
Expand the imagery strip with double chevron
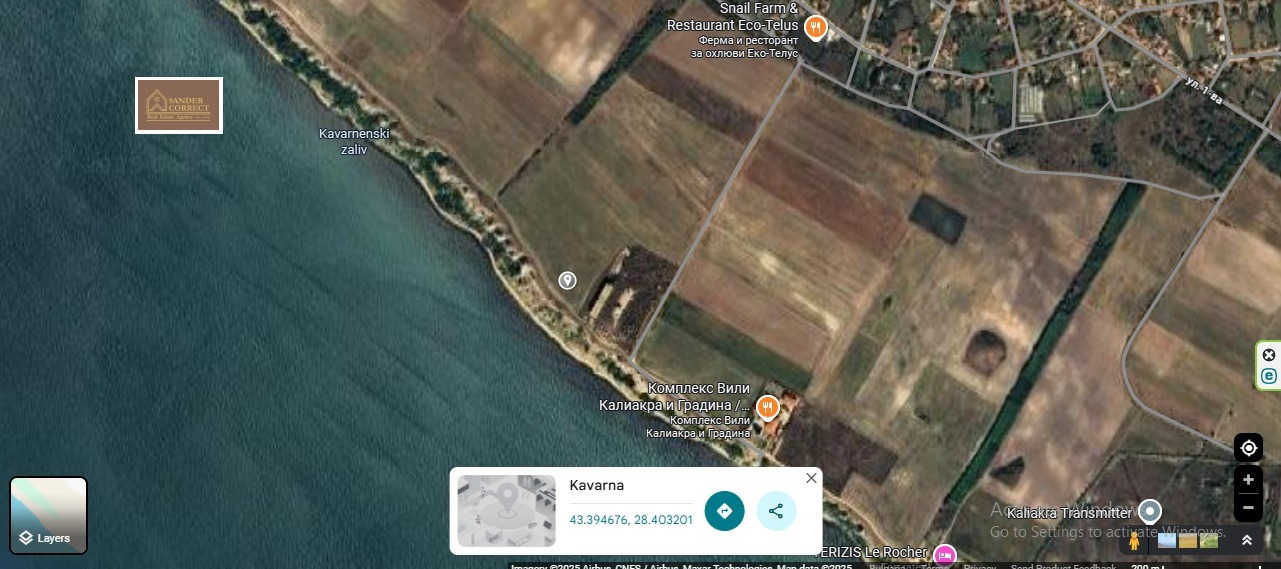(1247, 541)
